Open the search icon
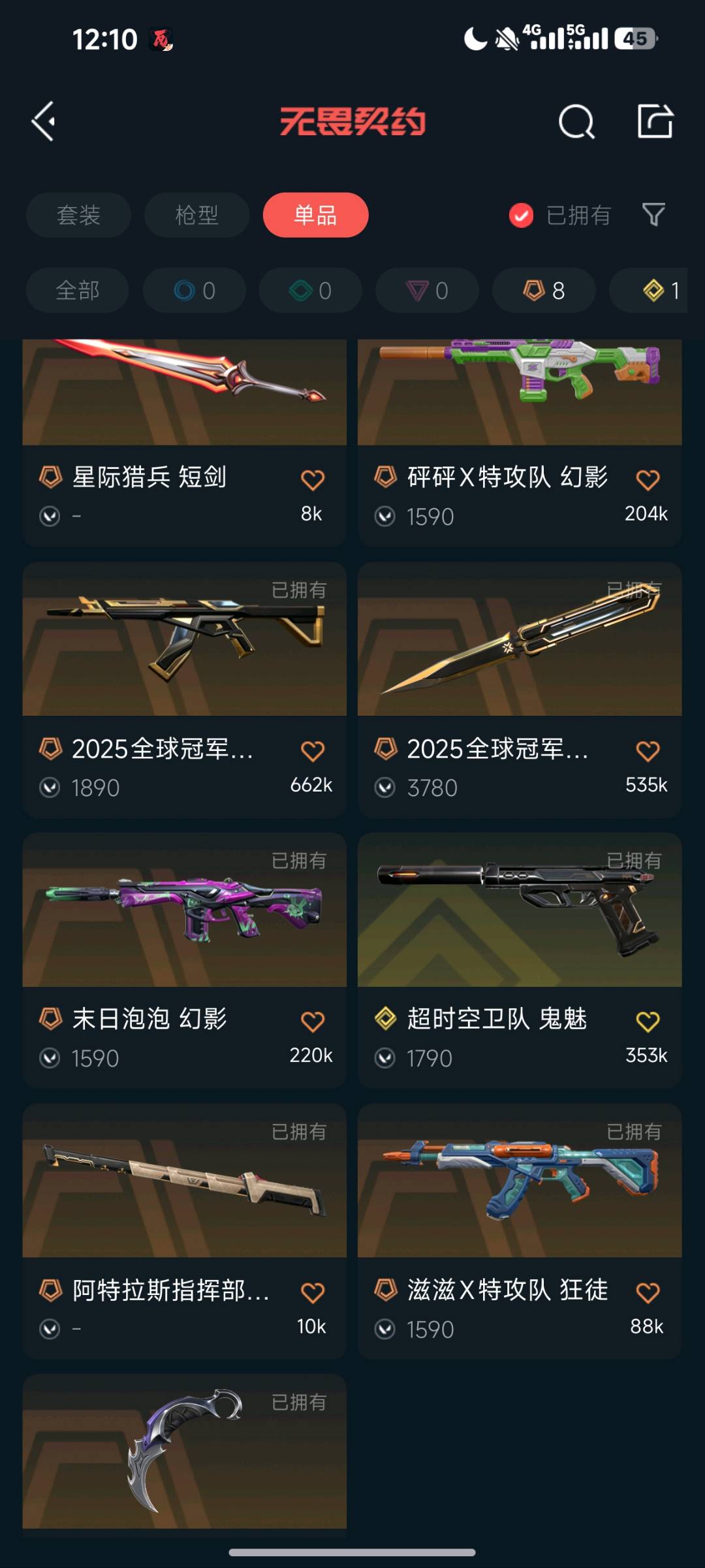The image size is (705, 1568). [x=576, y=121]
